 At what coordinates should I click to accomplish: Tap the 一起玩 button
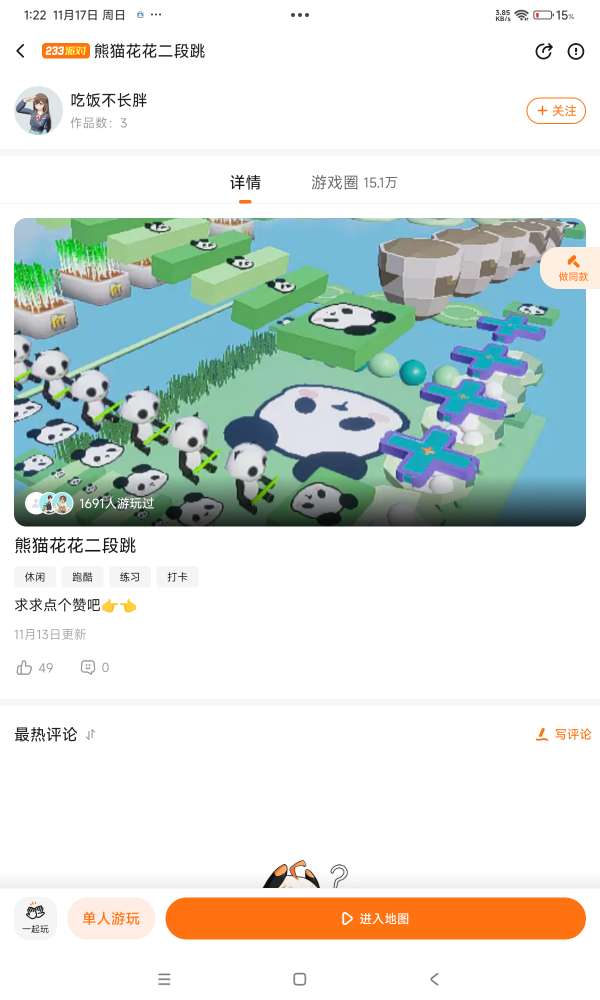[35, 918]
